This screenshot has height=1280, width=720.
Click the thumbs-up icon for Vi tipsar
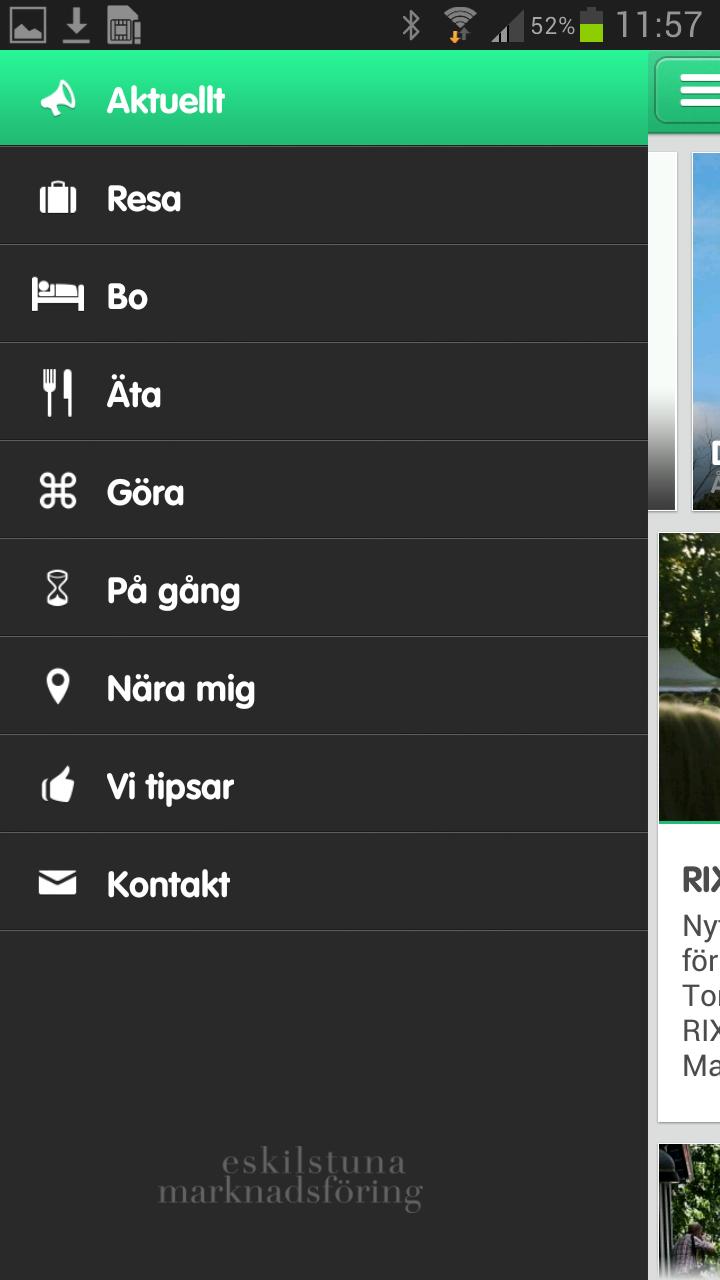pos(58,784)
